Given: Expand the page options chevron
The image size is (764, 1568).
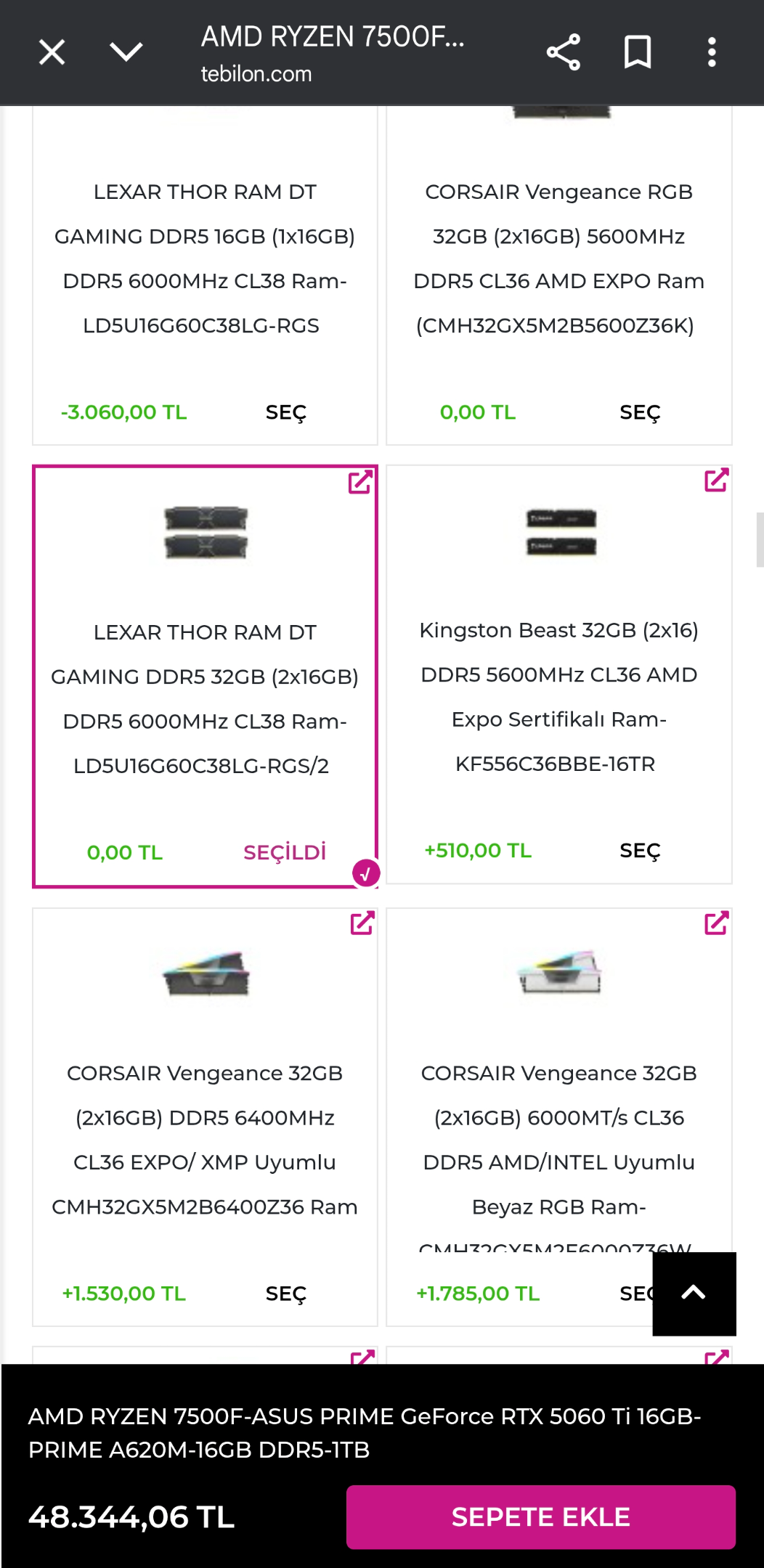Looking at the screenshot, I should click(126, 52).
